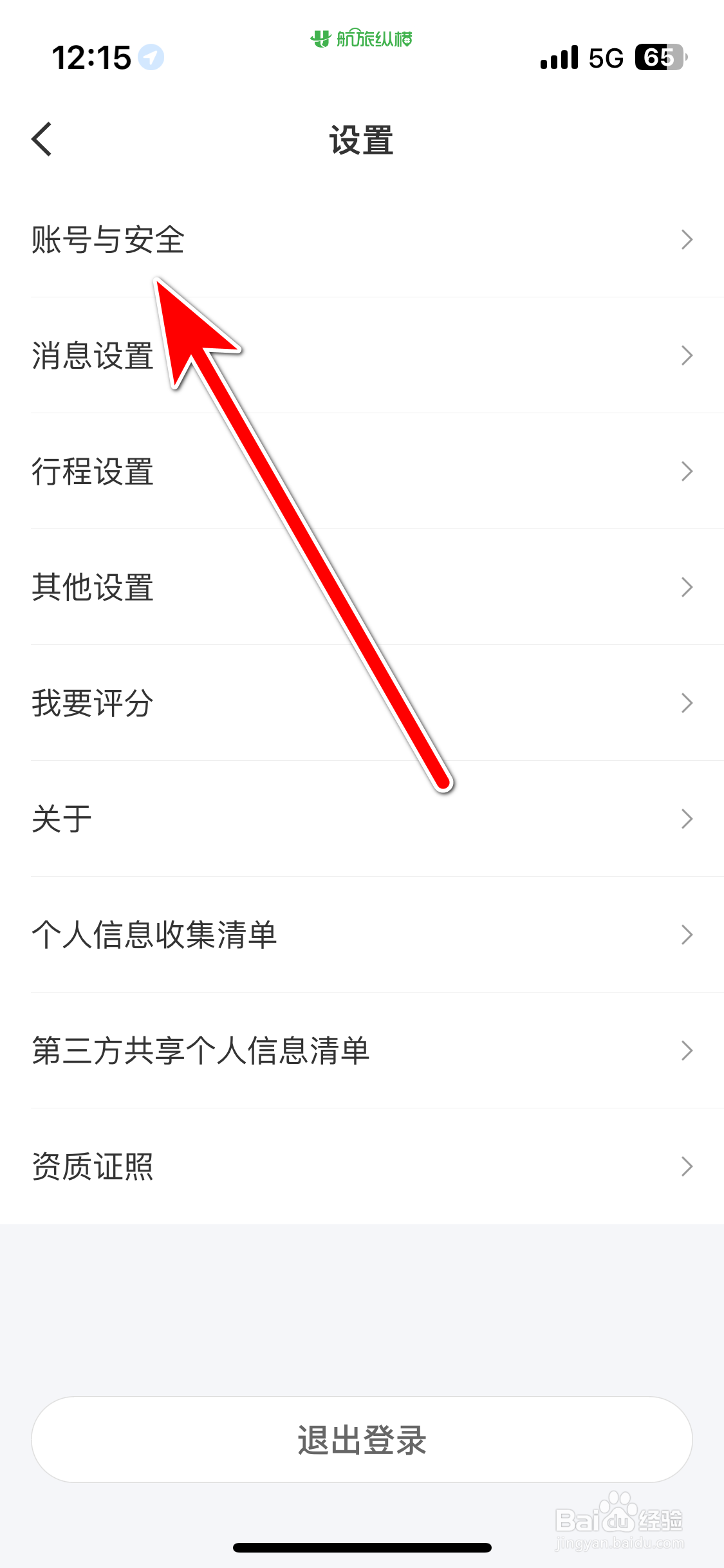Open 资质证照 page
Image resolution: width=724 pixels, height=1568 pixels.
pyautogui.click(x=92, y=1166)
